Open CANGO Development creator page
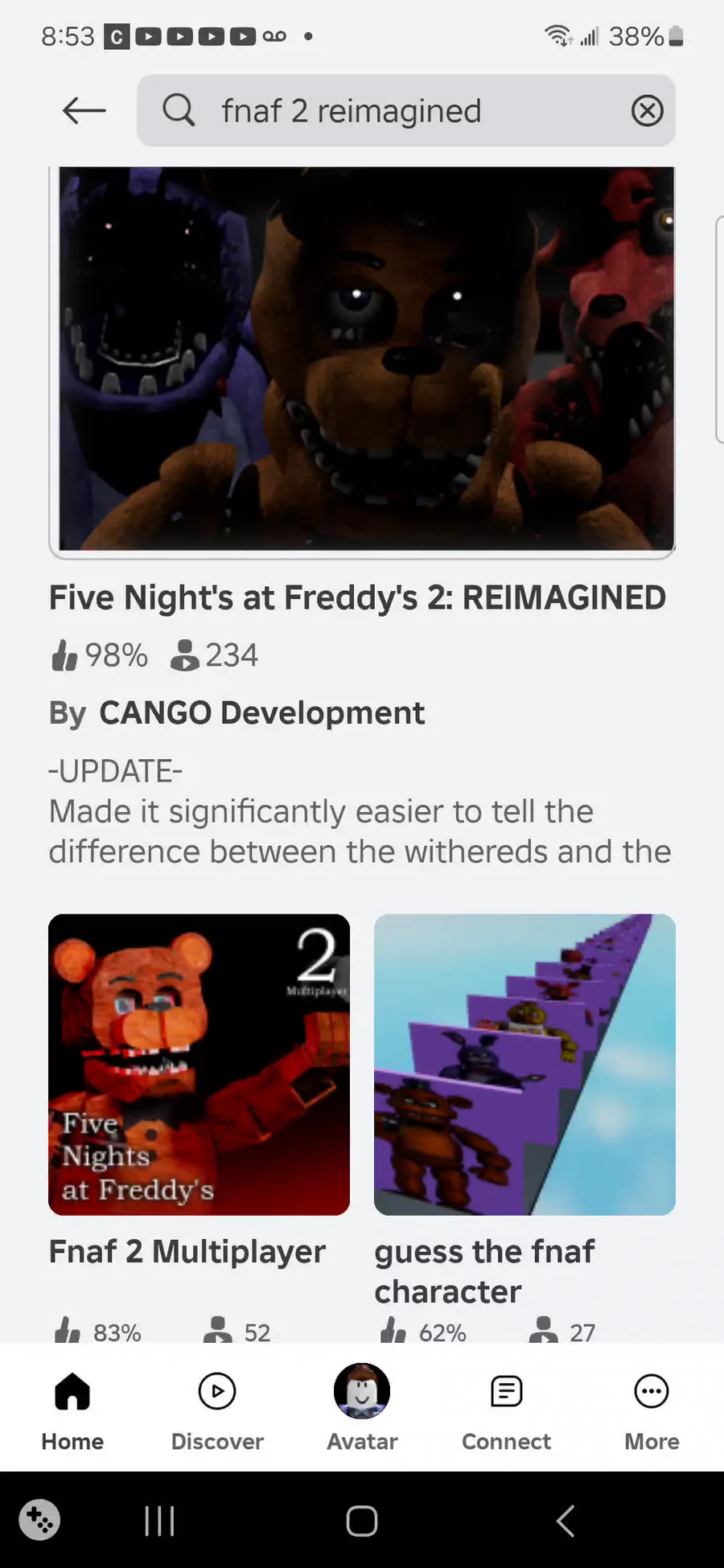Image resolution: width=724 pixels, height=1568 pixels. [x=261, y=712]
